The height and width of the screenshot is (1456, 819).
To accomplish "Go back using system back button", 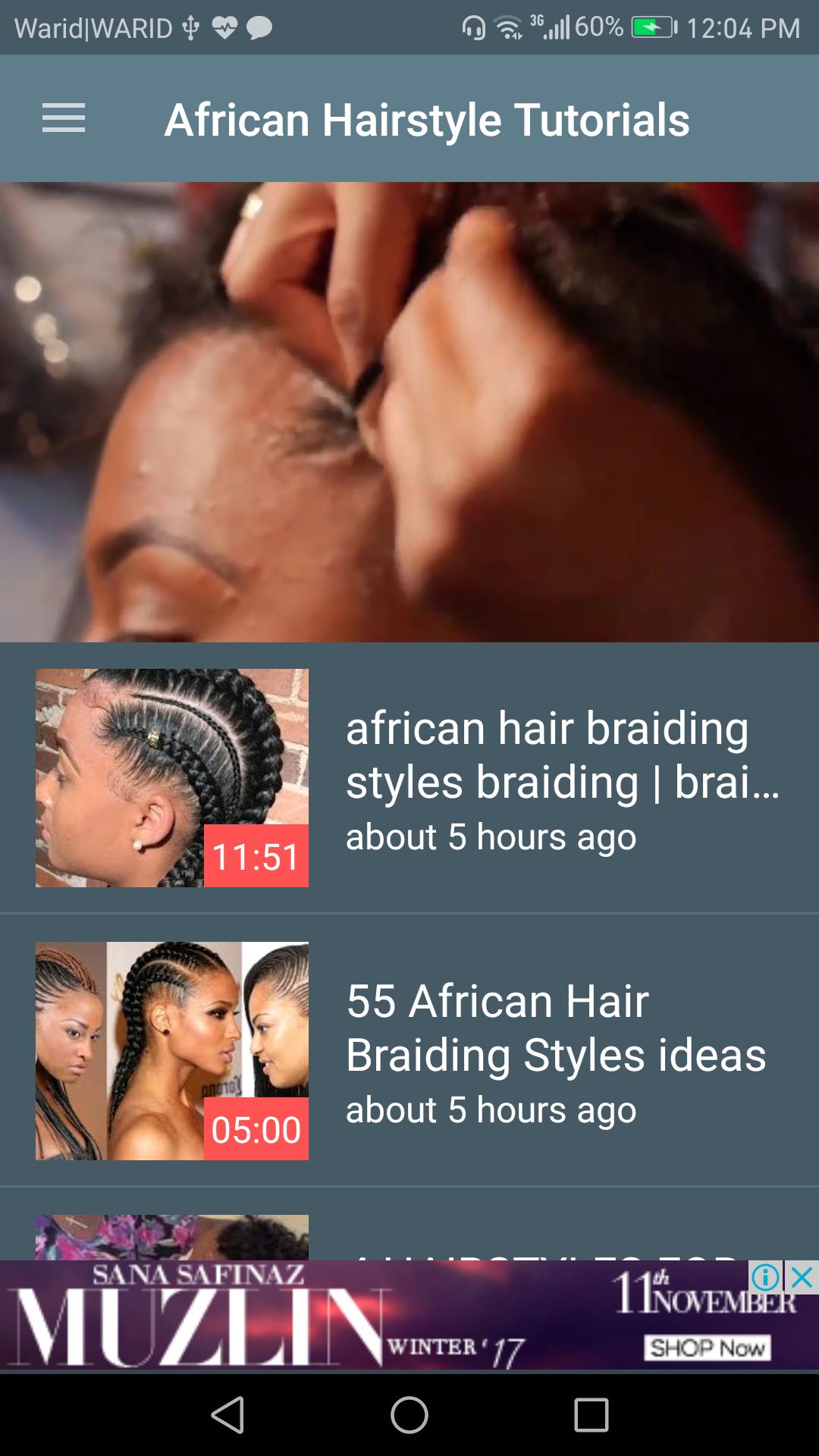I will 227,1415.
